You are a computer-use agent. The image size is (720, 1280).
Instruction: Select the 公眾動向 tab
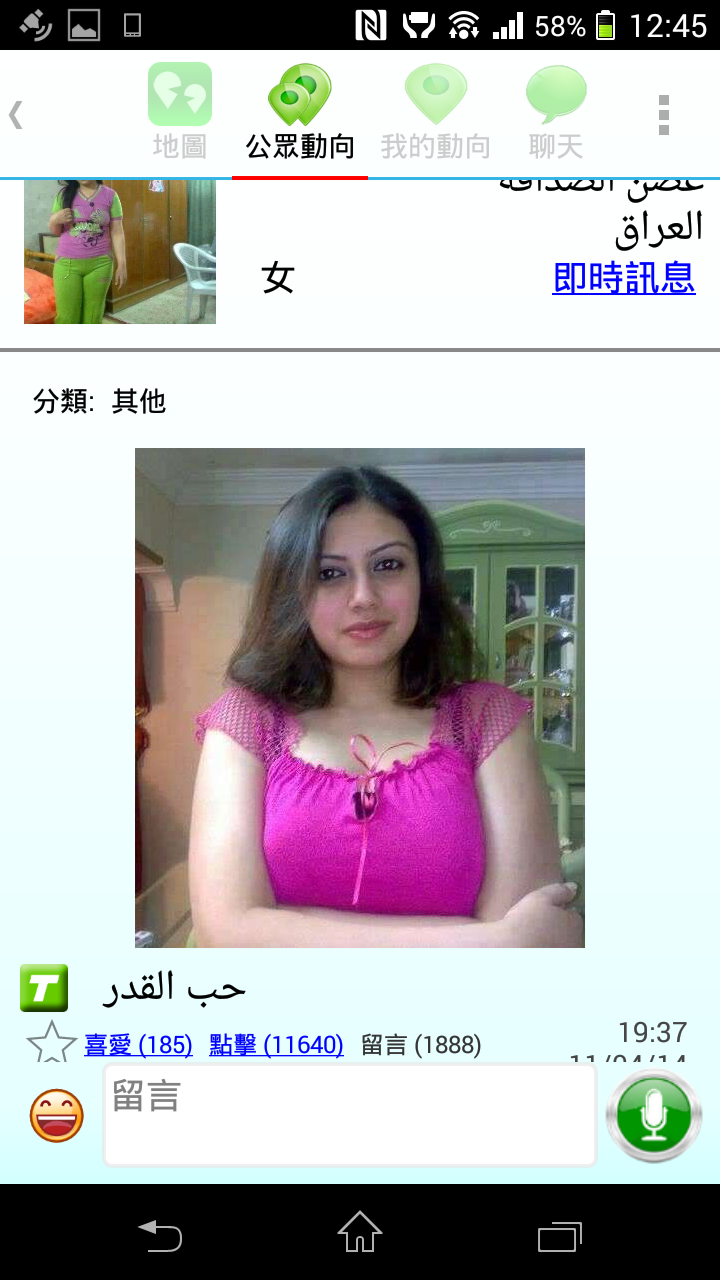[x=300, y=112]
